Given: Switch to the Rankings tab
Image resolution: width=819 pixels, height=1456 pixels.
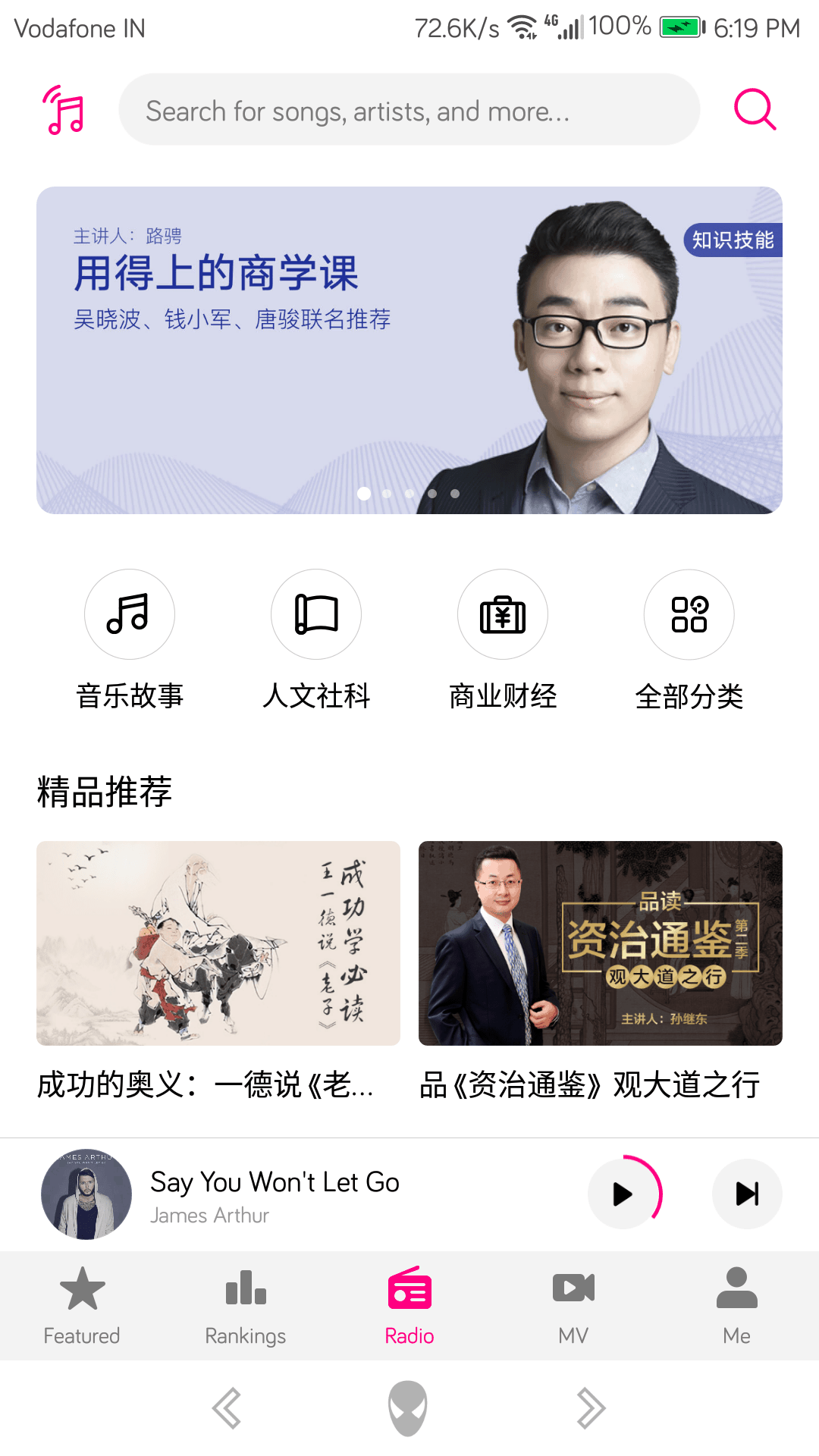Looking at the screenshot, I should [246, 1304].
